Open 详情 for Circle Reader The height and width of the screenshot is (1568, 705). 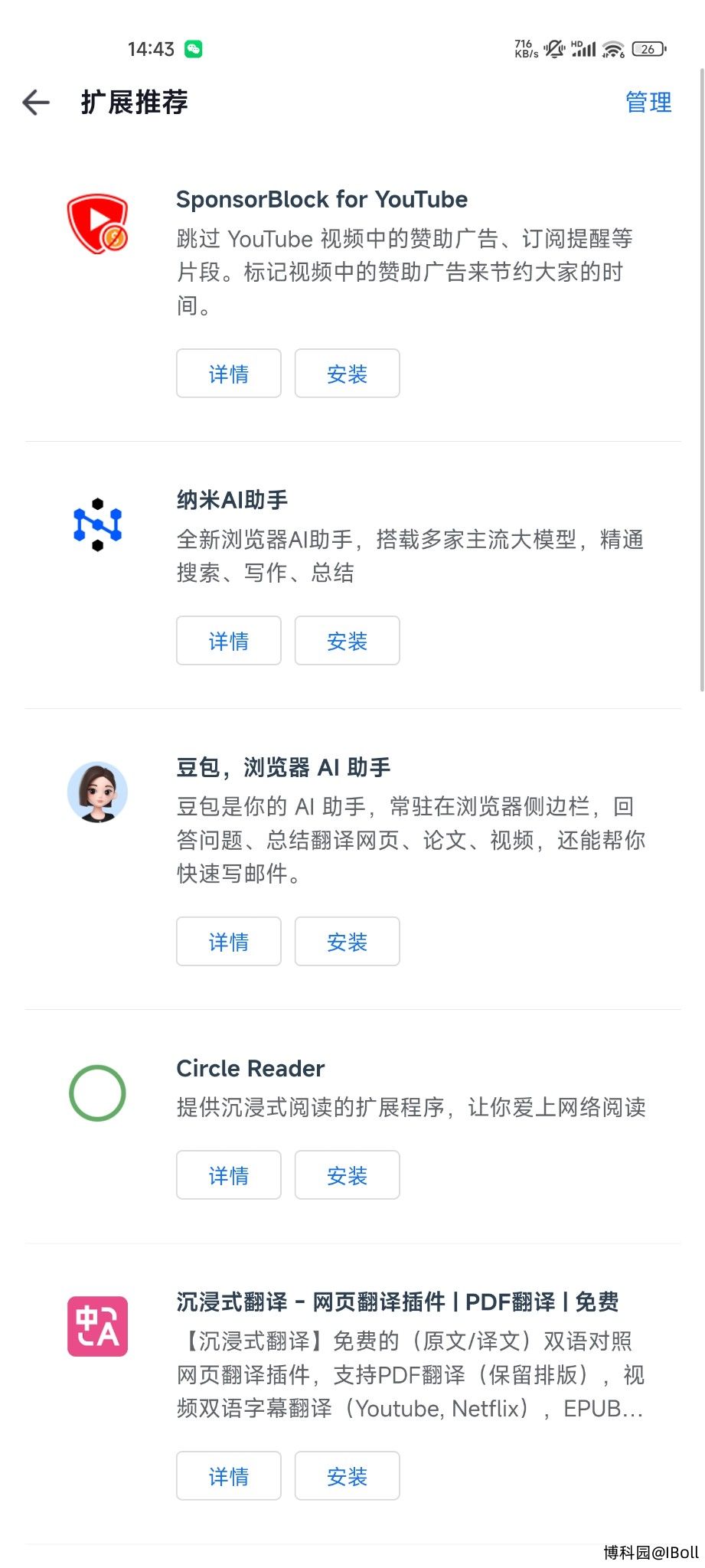[x=229, y=1175]
